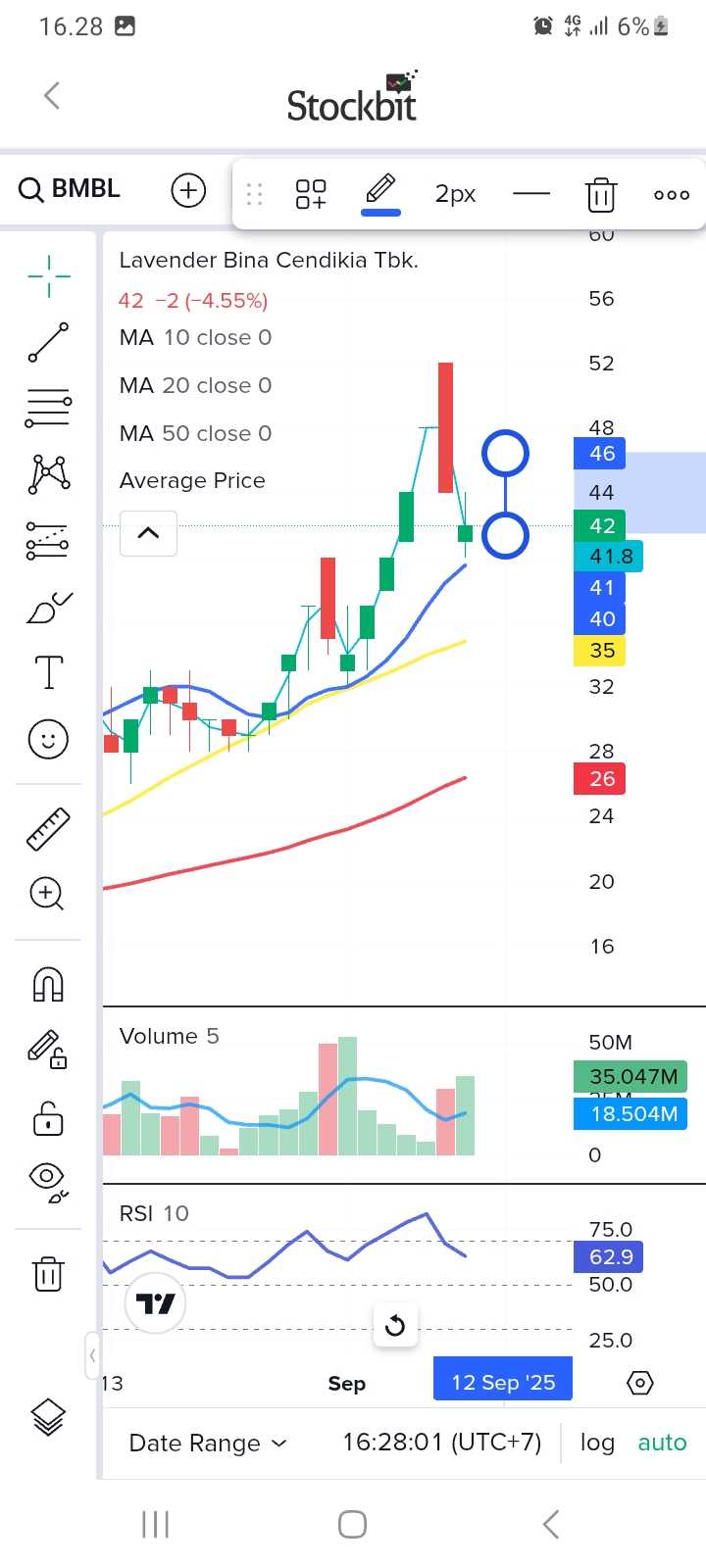This screenshot has height=1568, width=706.
Task: Open more options in the drawing toolbar
Action: pos(672,195)
